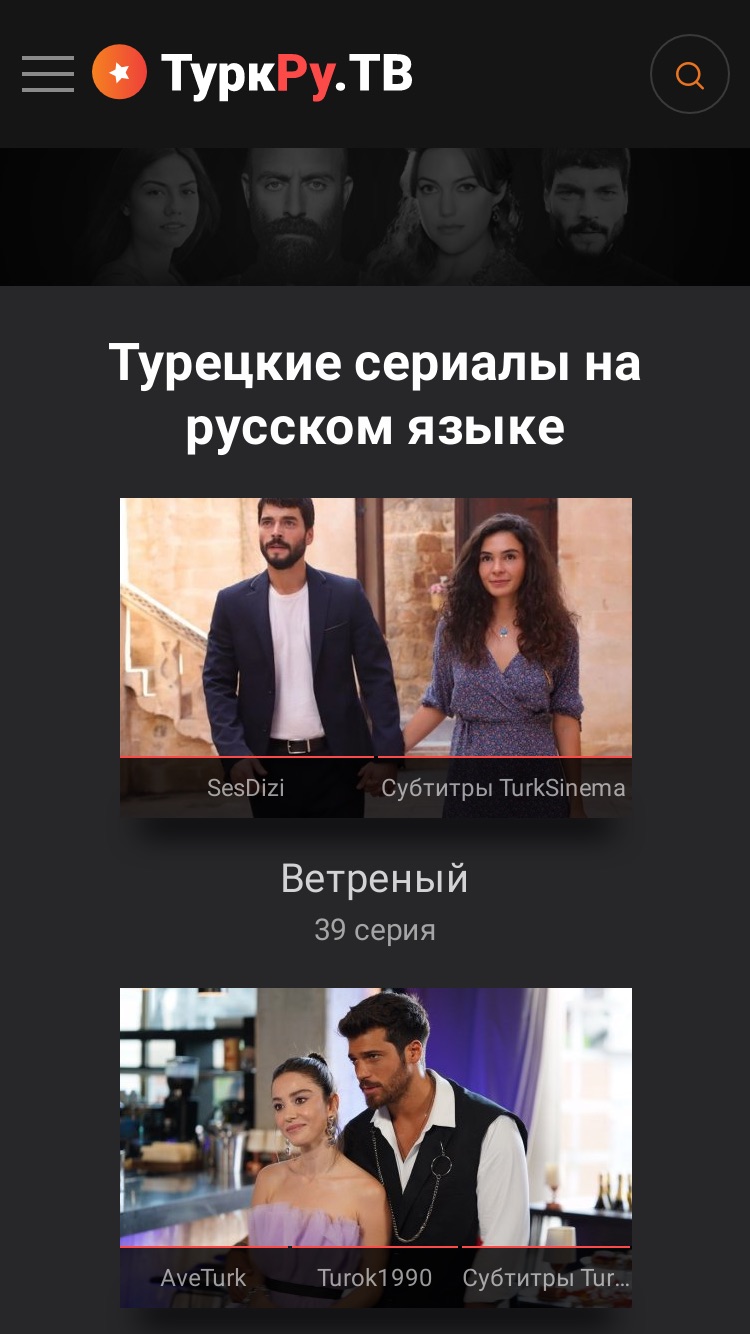750x1334 pixels.
Task: Go to the ТуркРу.ТВ home page
Action: tap(252, 73)
